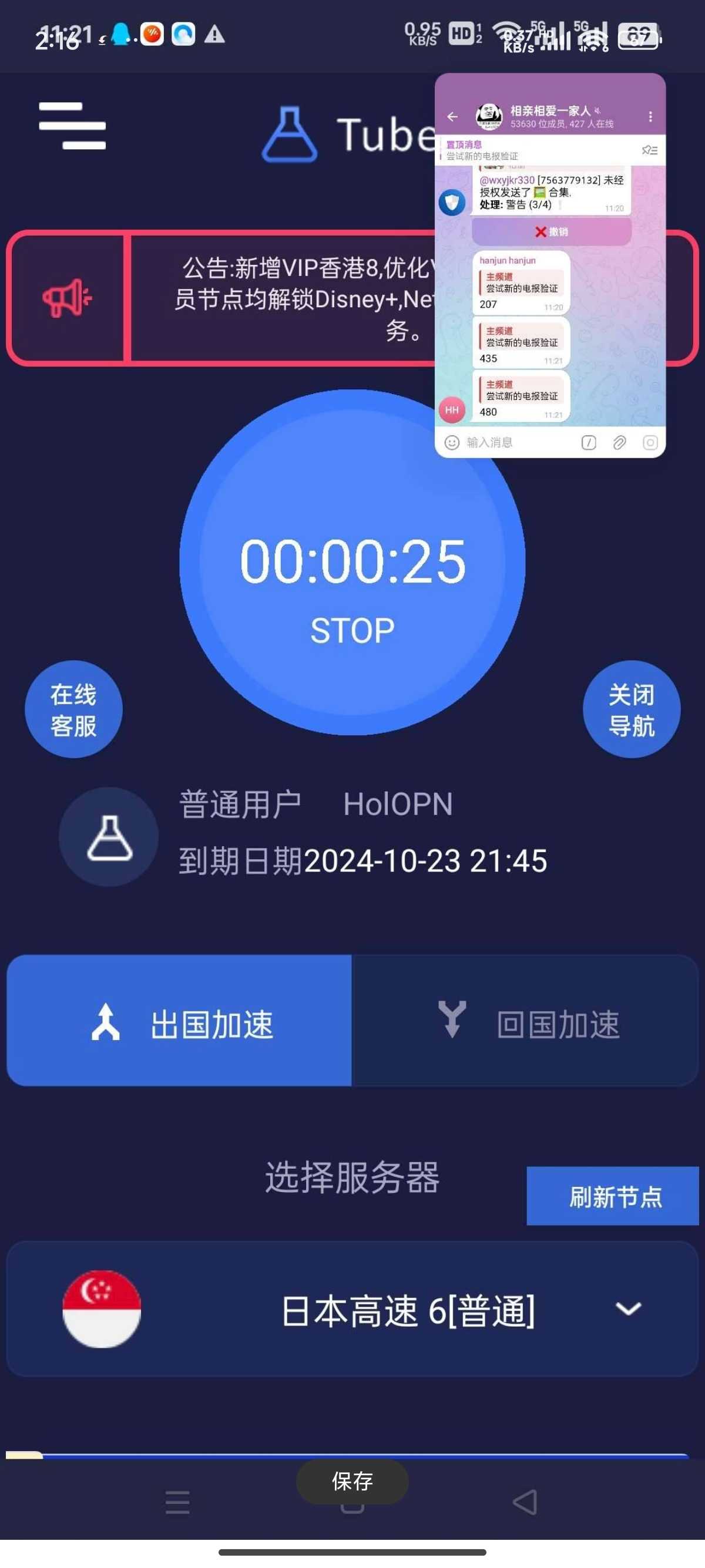
Task: Open the emoji picker in chat
Action: 452,443
